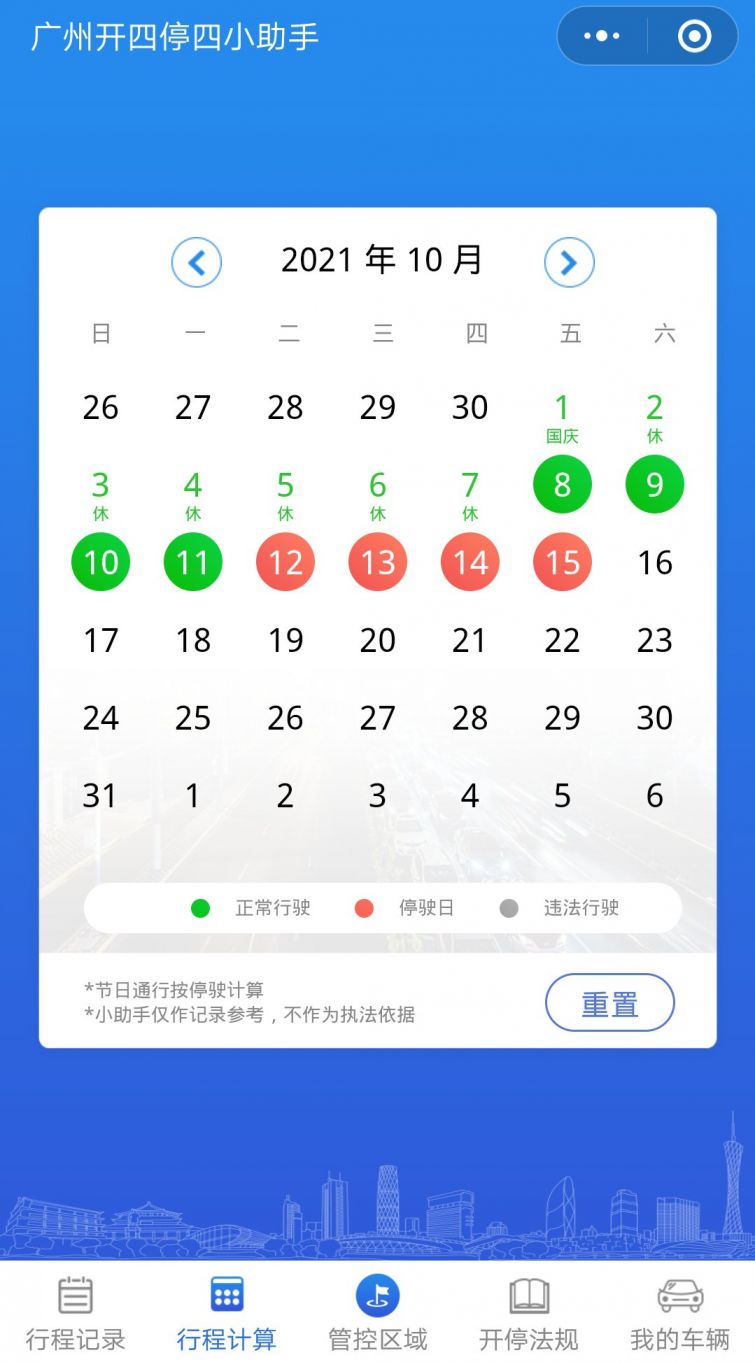Tap the 重置 reset button
Screen dimensions: 755x1362
point(610,1003)
